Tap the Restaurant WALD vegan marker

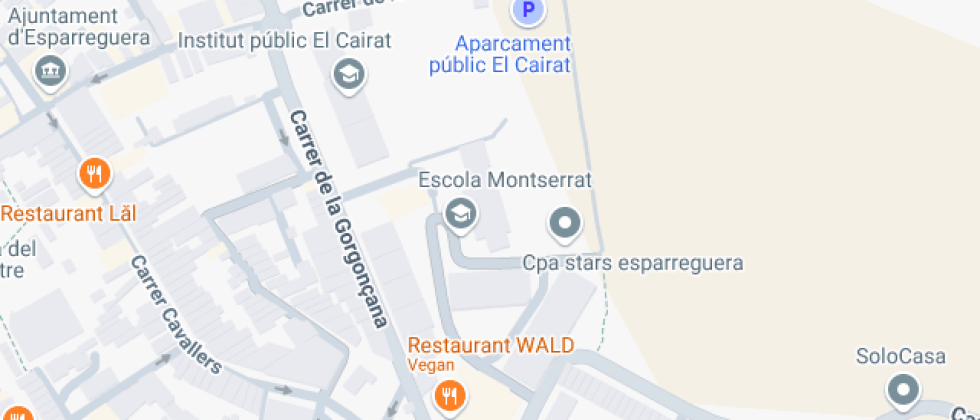click(x=449, y=396)
